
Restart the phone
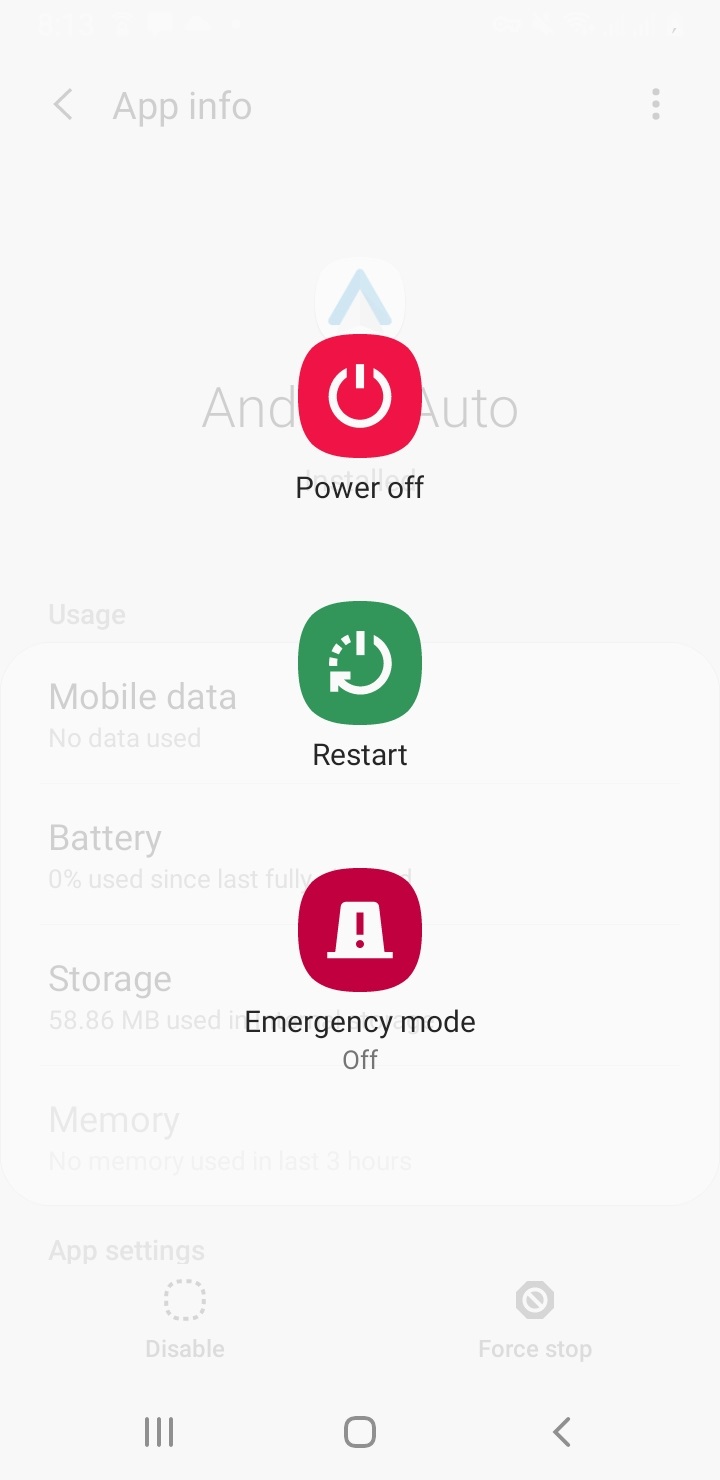360,663
